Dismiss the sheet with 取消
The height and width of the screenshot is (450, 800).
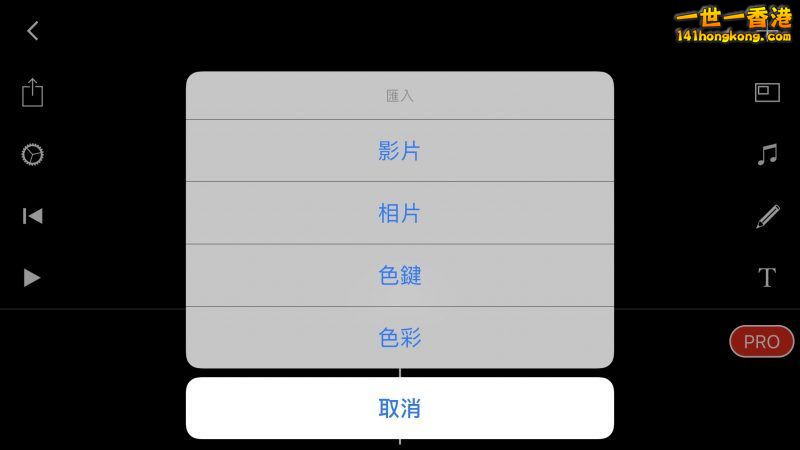(x=399, y=408)
